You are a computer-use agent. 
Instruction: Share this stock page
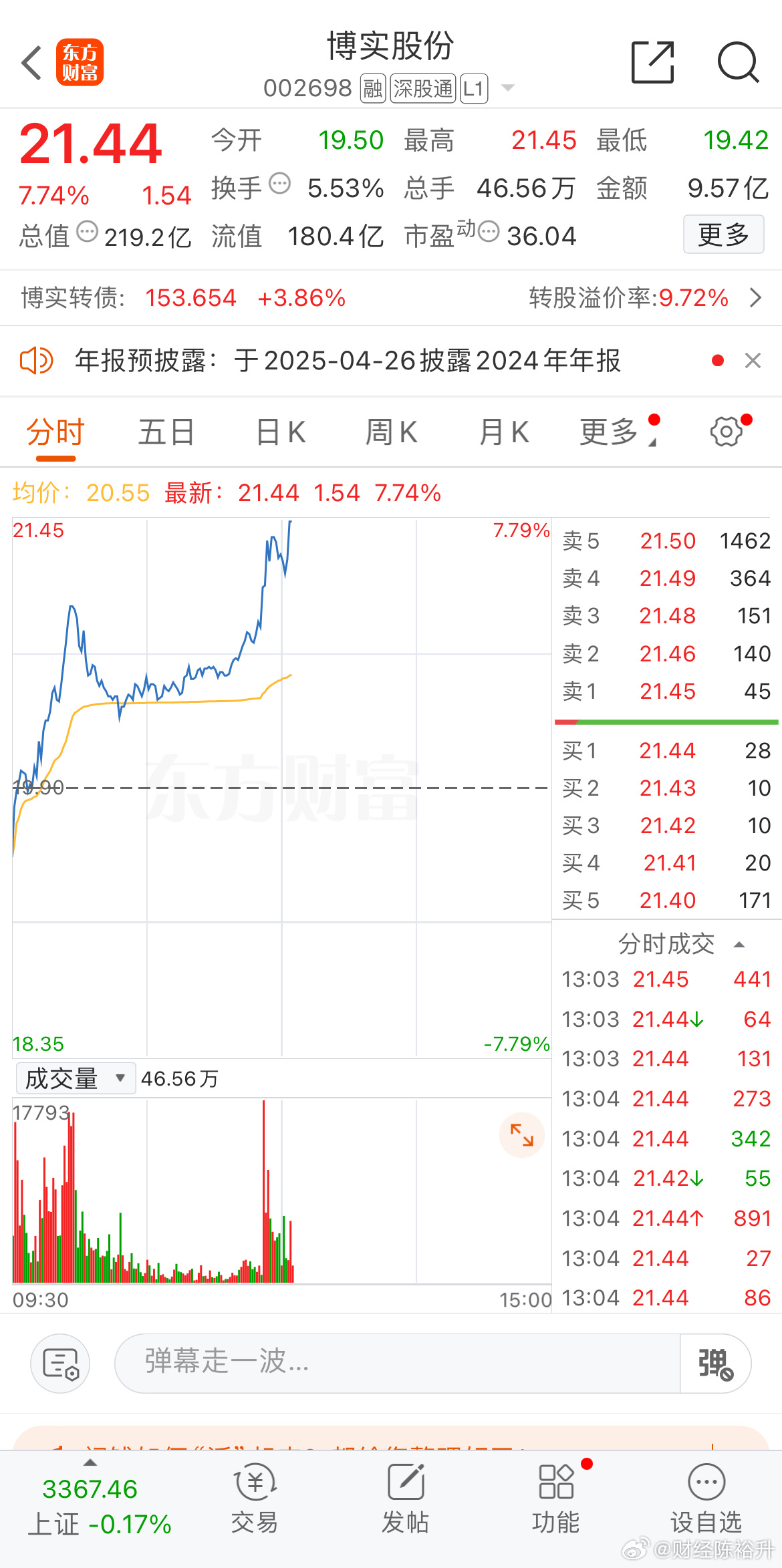[x=653, y=63]
